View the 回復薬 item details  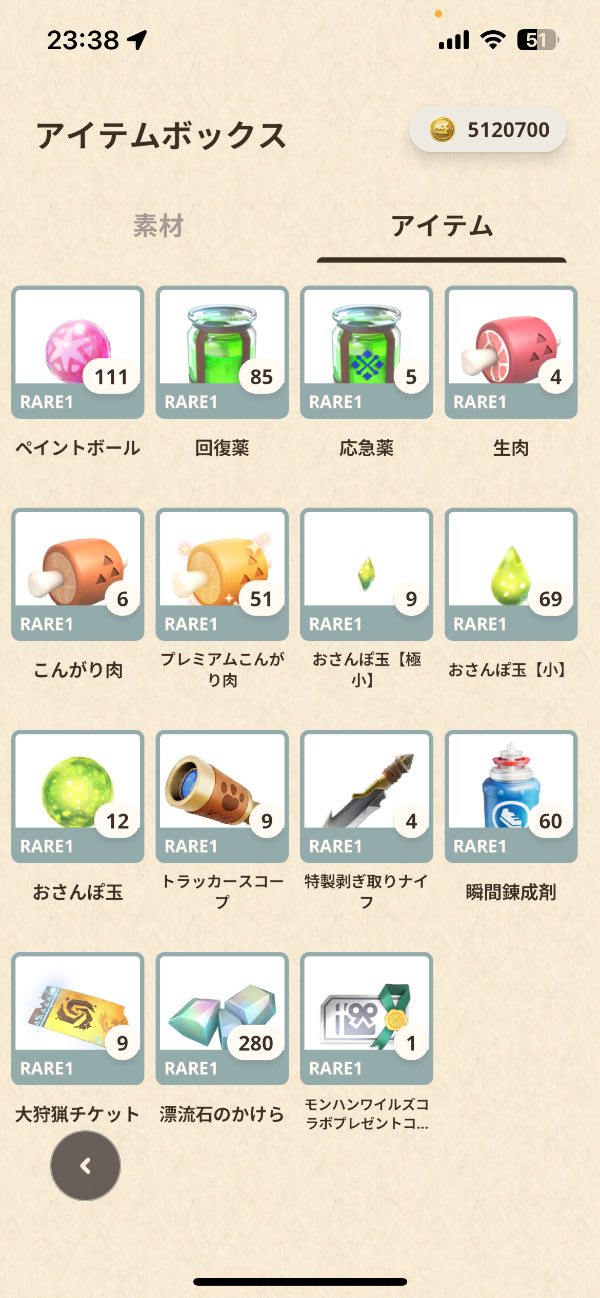point(222,352)
